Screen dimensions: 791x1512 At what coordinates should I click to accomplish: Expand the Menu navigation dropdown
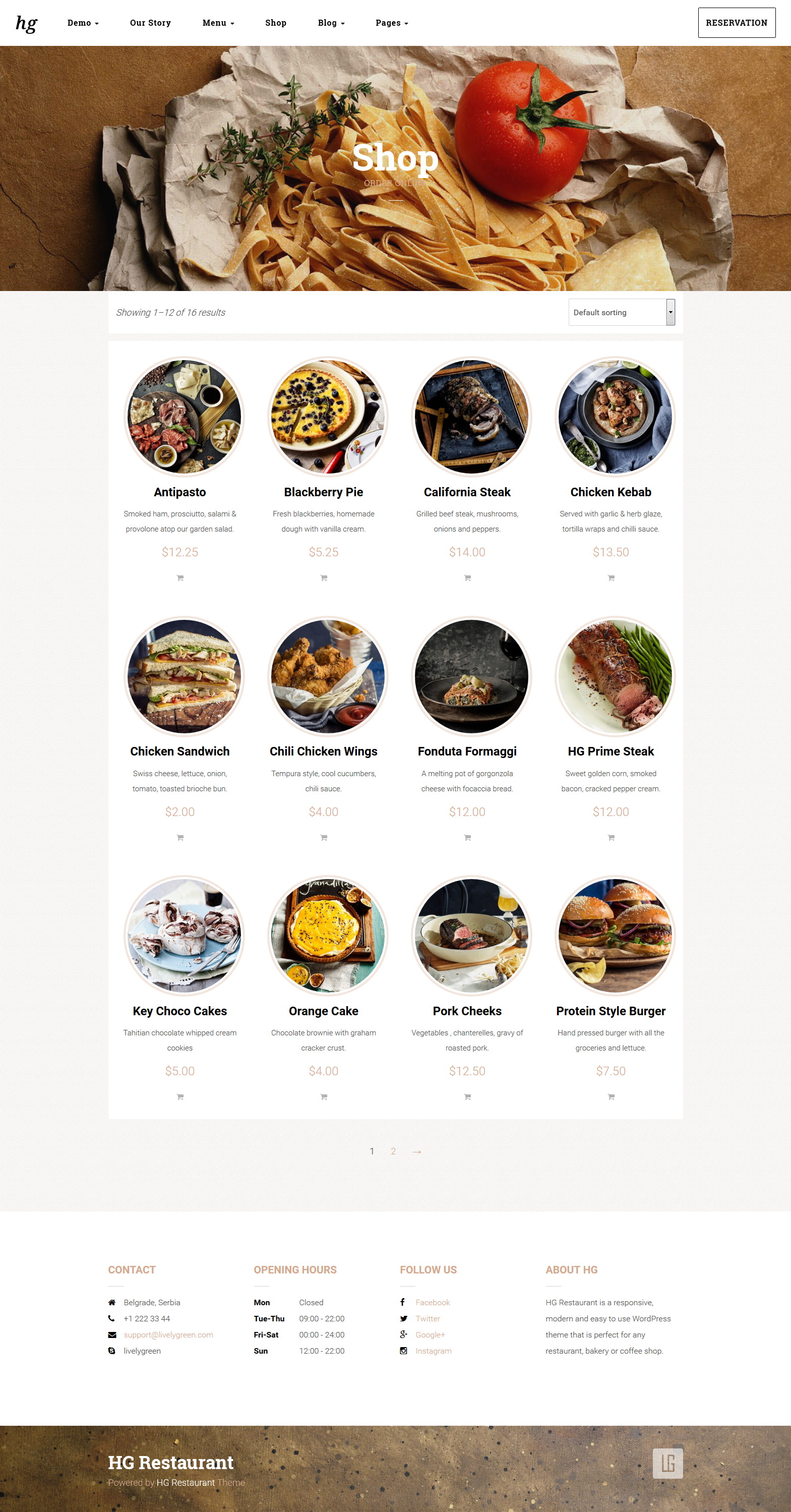click(218, 23)
